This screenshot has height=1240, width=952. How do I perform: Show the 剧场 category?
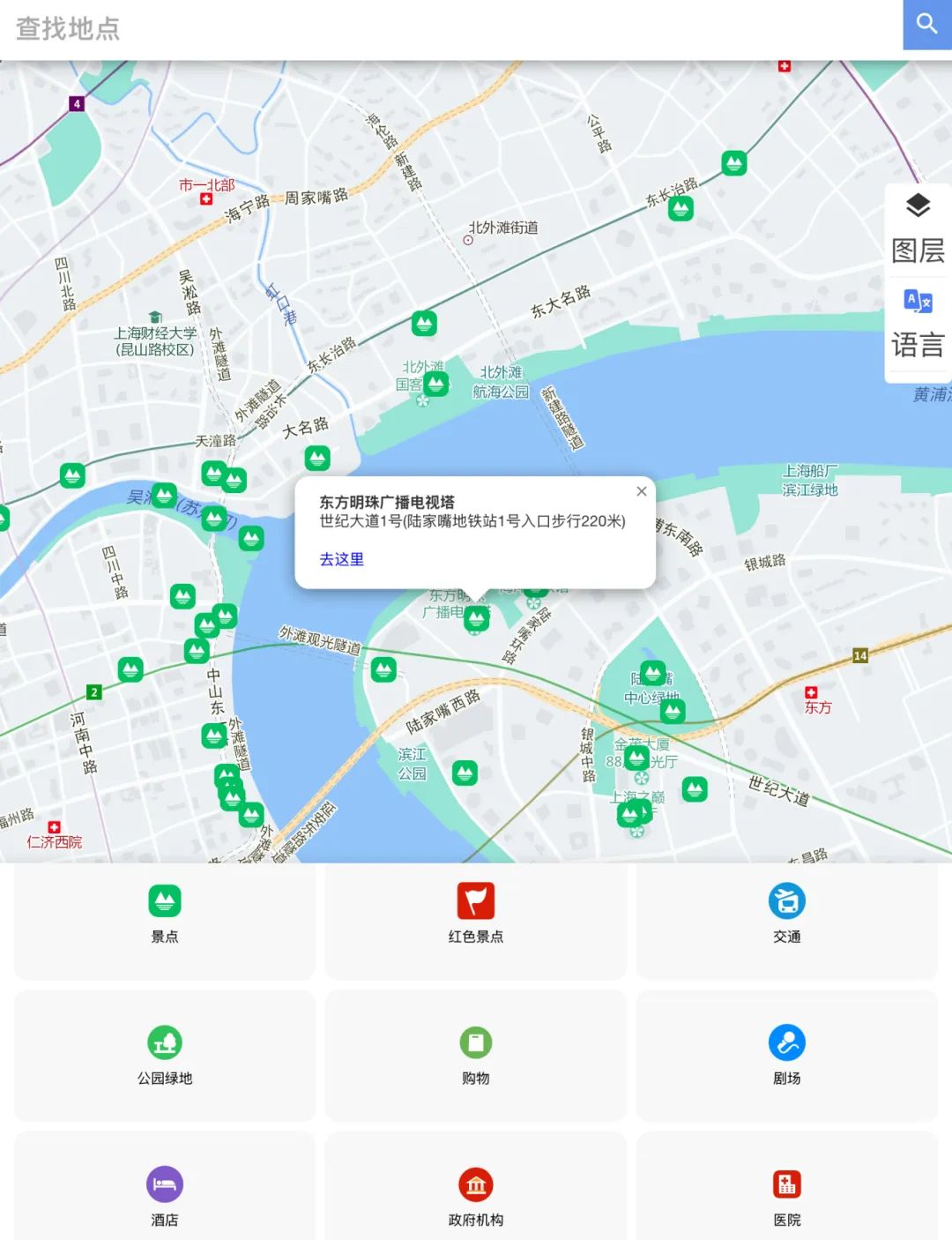click(786, 1056)
